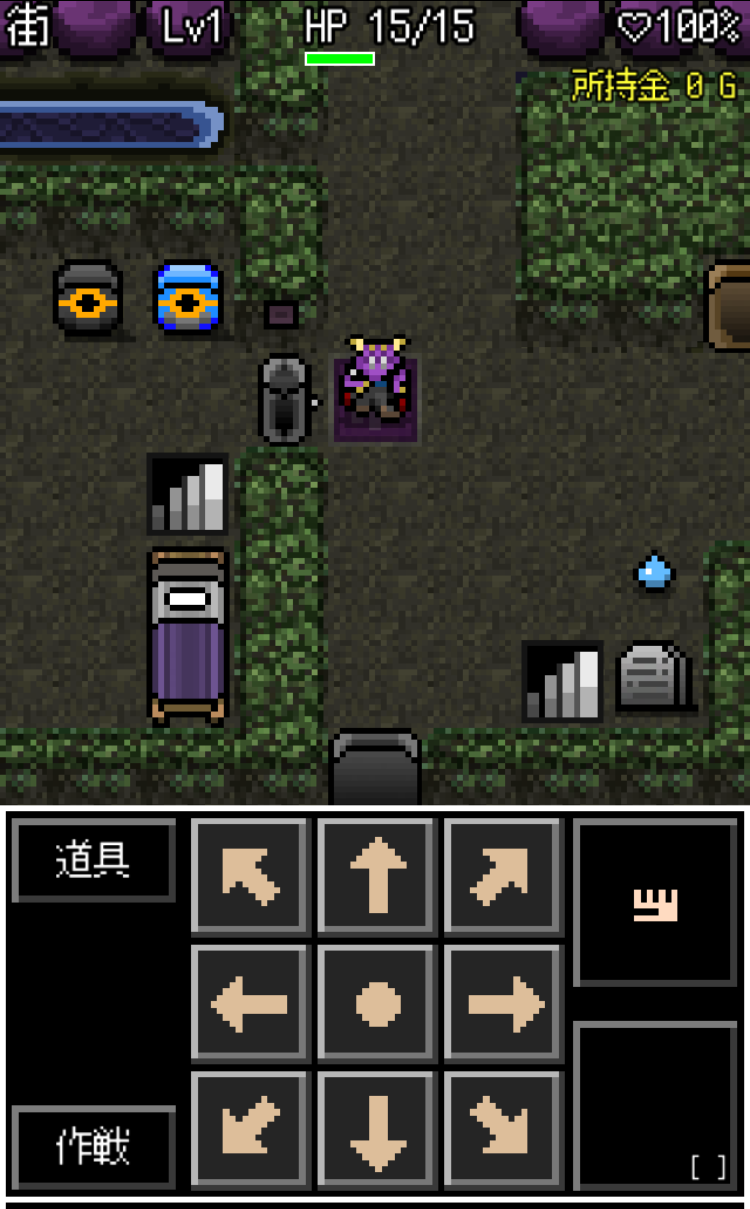Move character up-right with diagonal arrow
Screen dimensions: 750x1209
tap(504, 877)
